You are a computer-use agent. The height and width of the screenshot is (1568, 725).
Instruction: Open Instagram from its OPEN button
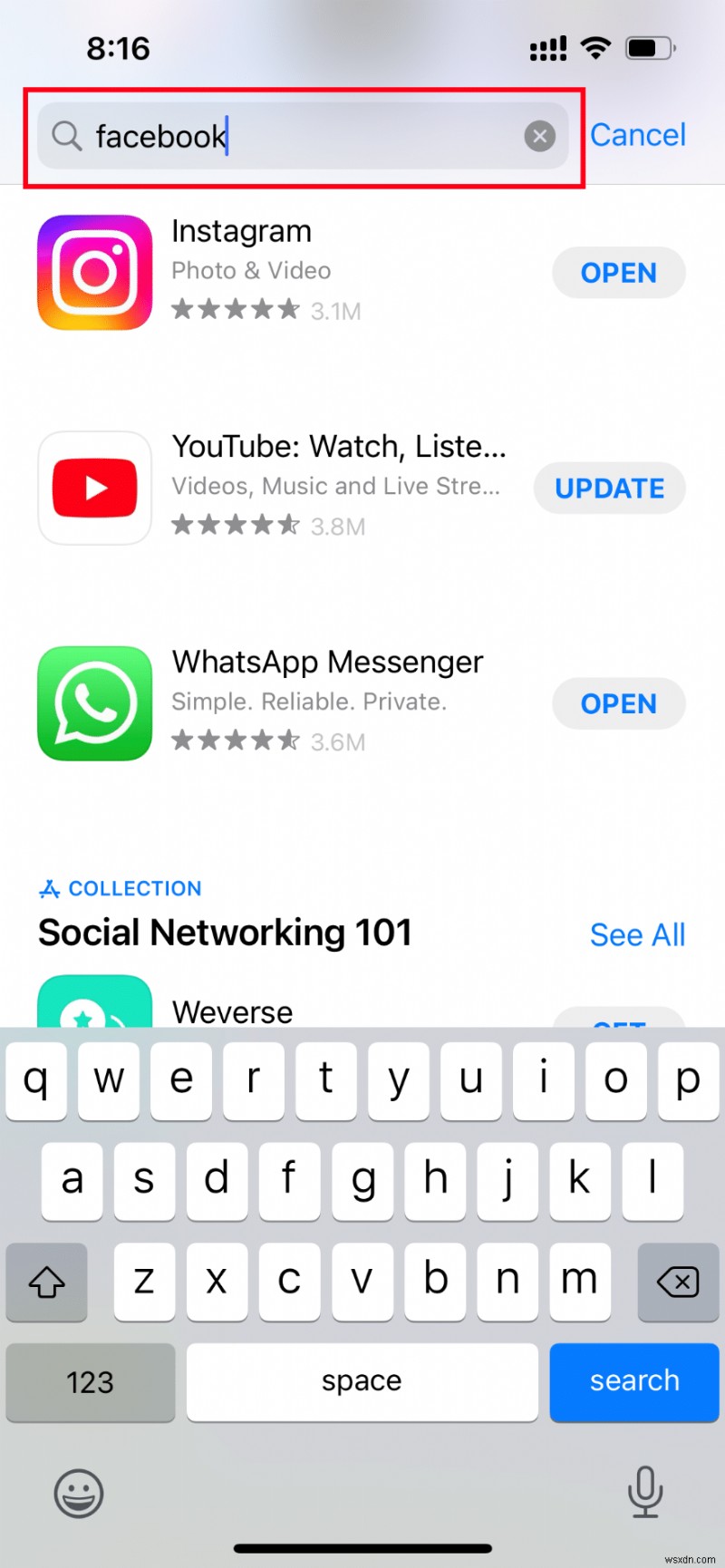point(618,273)
